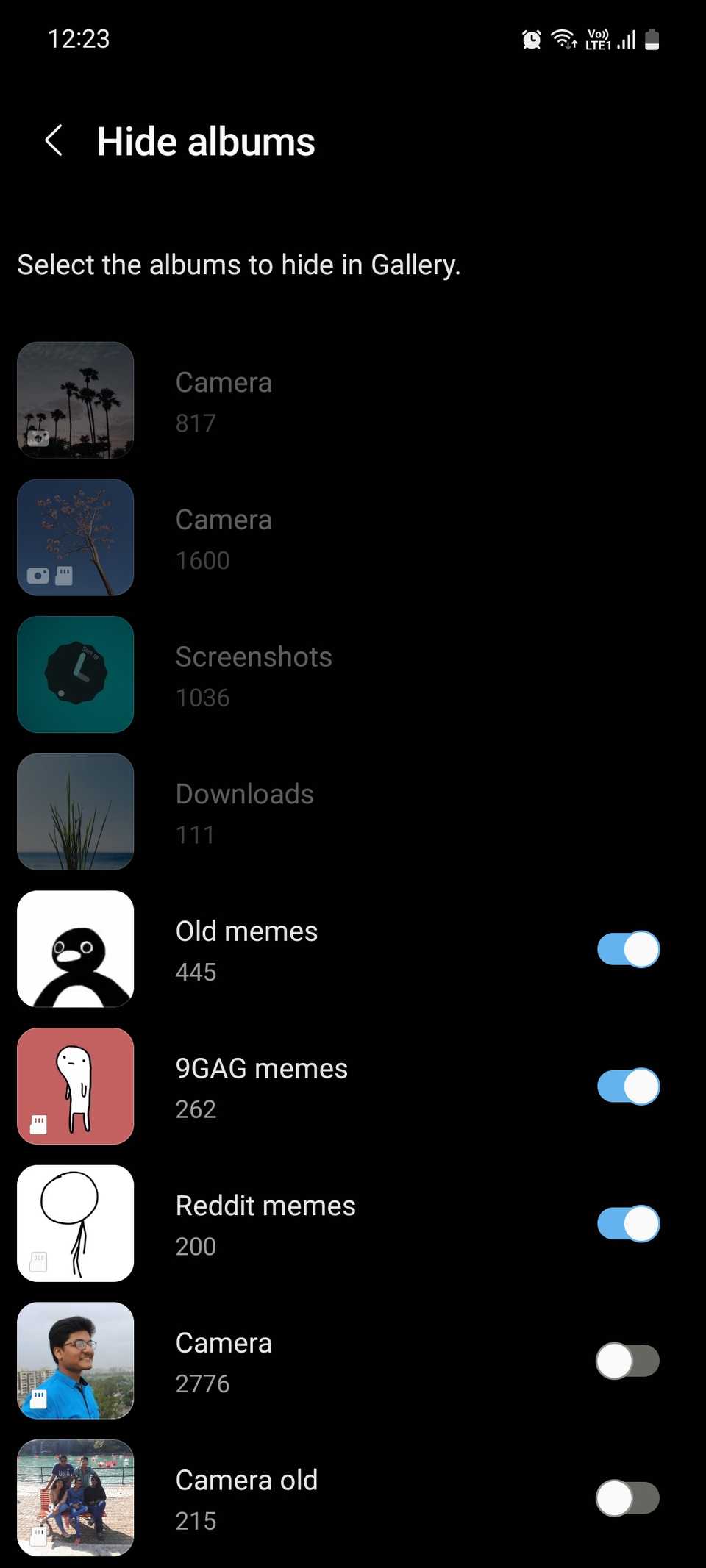Switch on the Camera old album toggle
The image size is (706, 1568).
point(627,1497)
